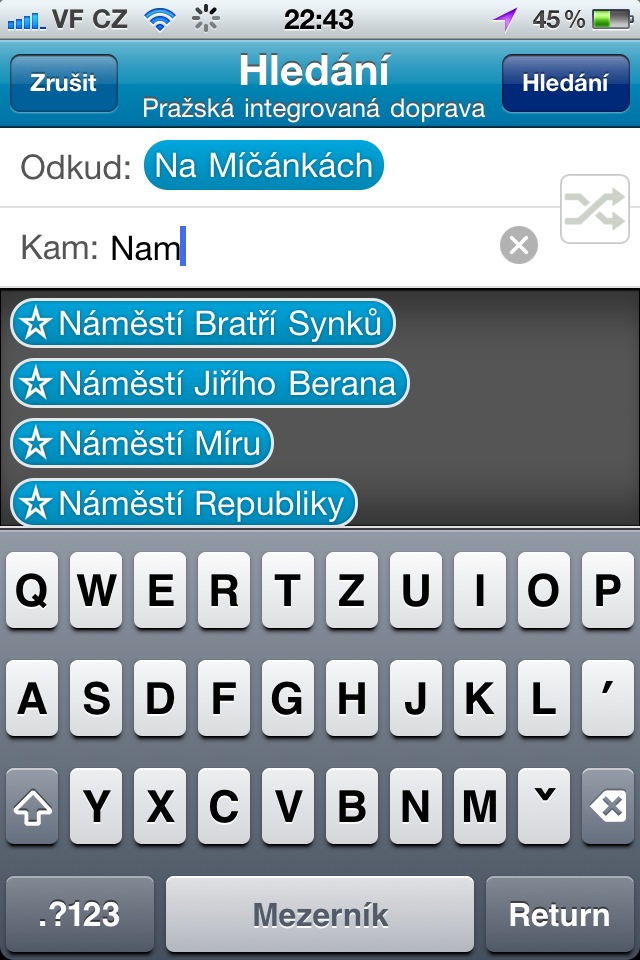Select suggestion Náměstí Bratří Synků

(x=203, y=324)
